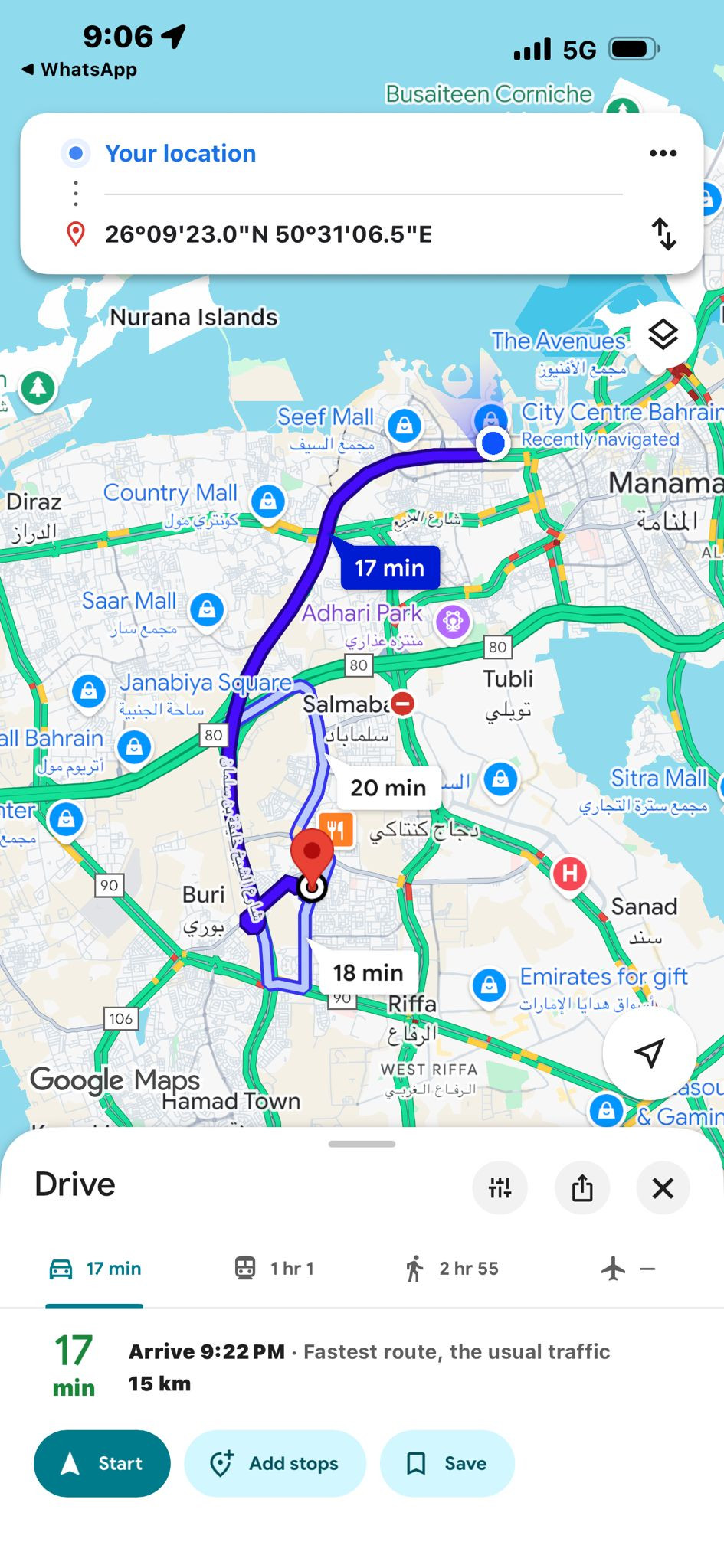
Task: Select the 18 min alternate route
Action: tap(368, 973)
